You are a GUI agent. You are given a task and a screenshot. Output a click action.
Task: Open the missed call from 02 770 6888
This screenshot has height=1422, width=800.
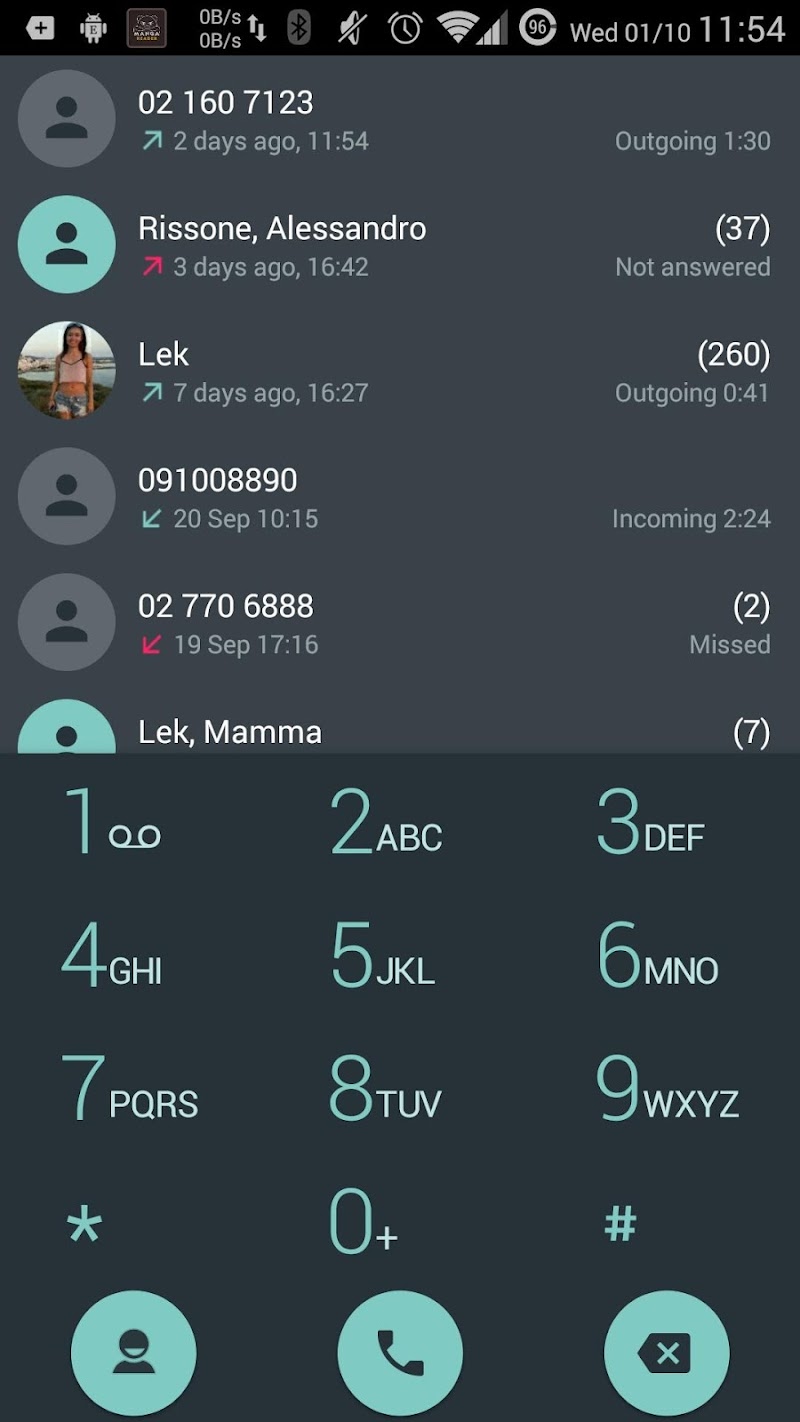pyautogui.click(x=400, y=623)
